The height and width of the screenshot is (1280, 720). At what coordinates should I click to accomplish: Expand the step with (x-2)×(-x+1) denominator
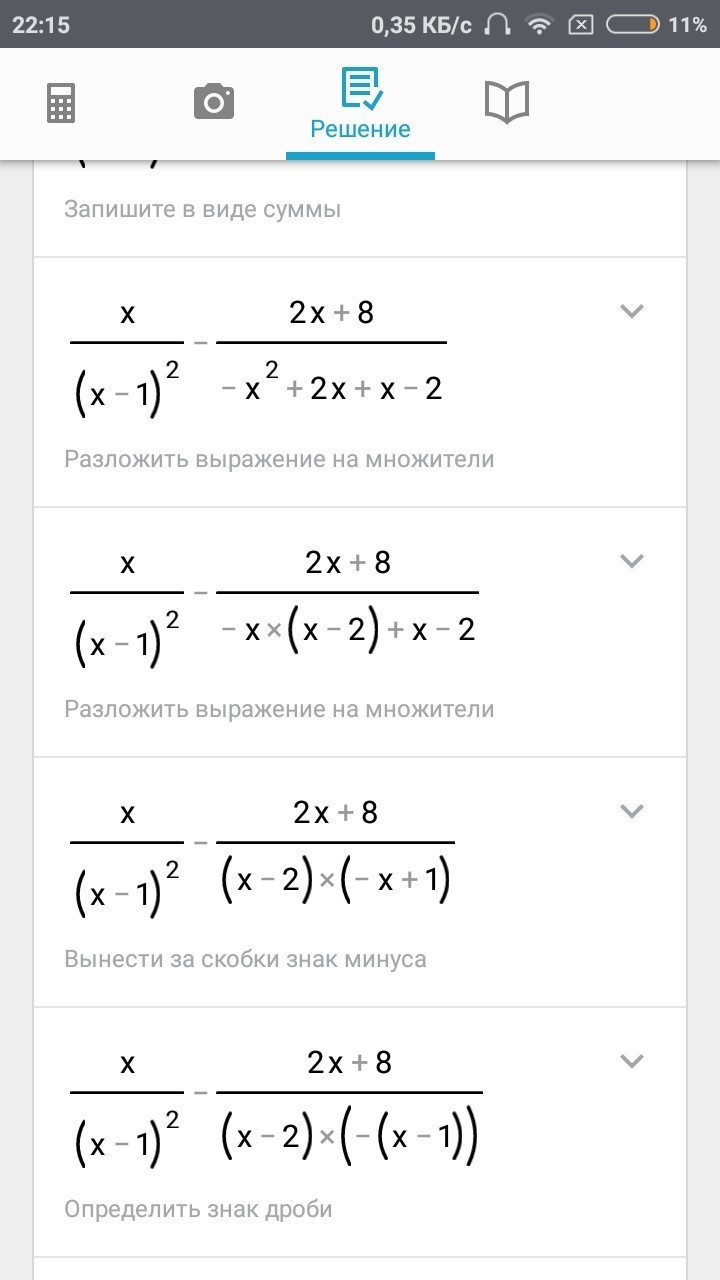click(x=631, y=811)
